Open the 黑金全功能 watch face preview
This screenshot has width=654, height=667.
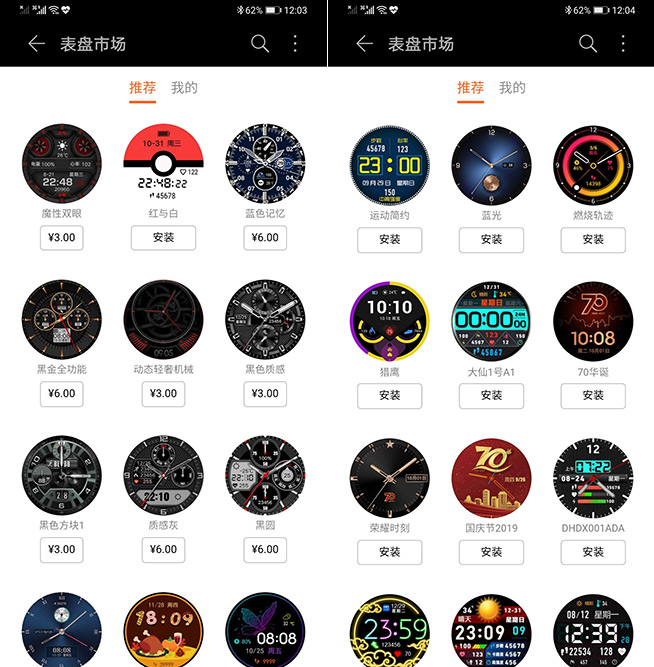click(x=61, y=319)
